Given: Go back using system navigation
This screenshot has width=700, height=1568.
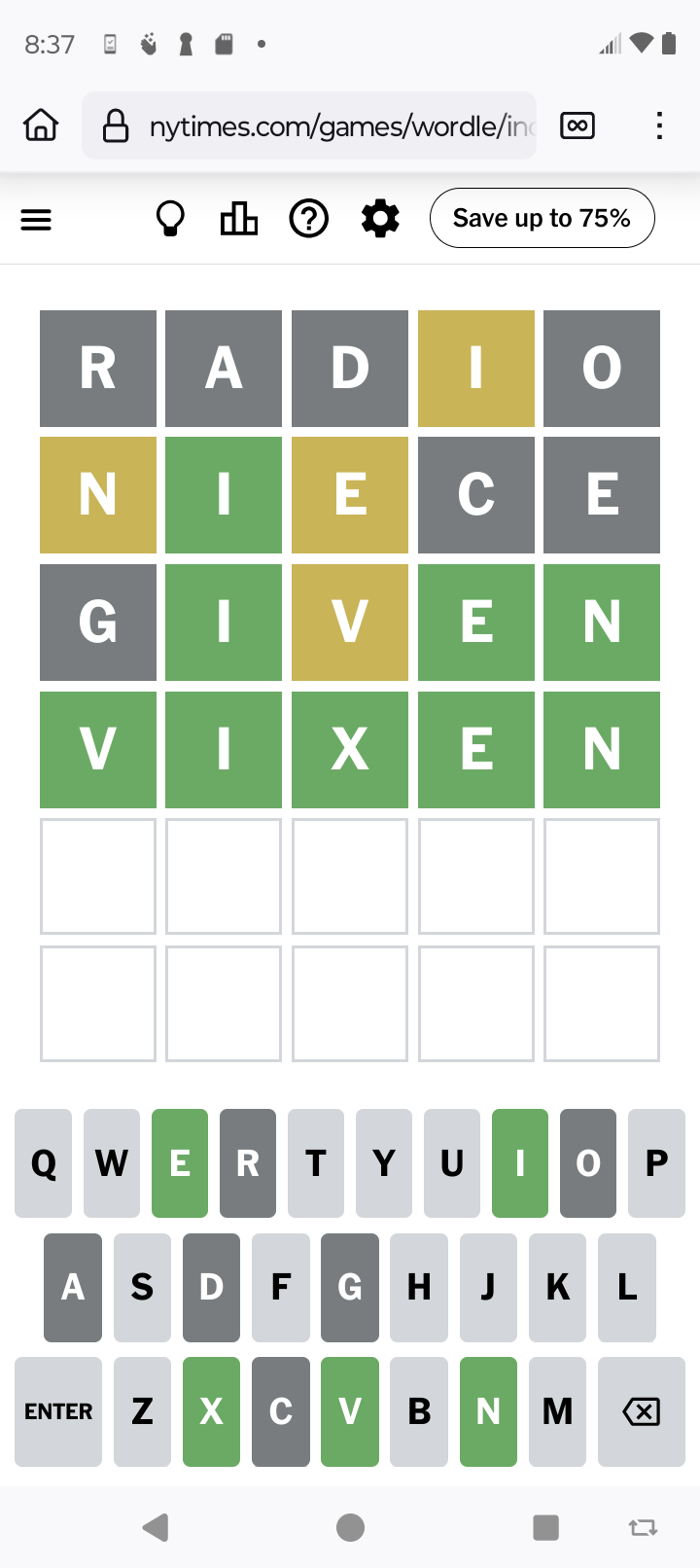Looking at the screenshot, I should [x=156, y=1527].
